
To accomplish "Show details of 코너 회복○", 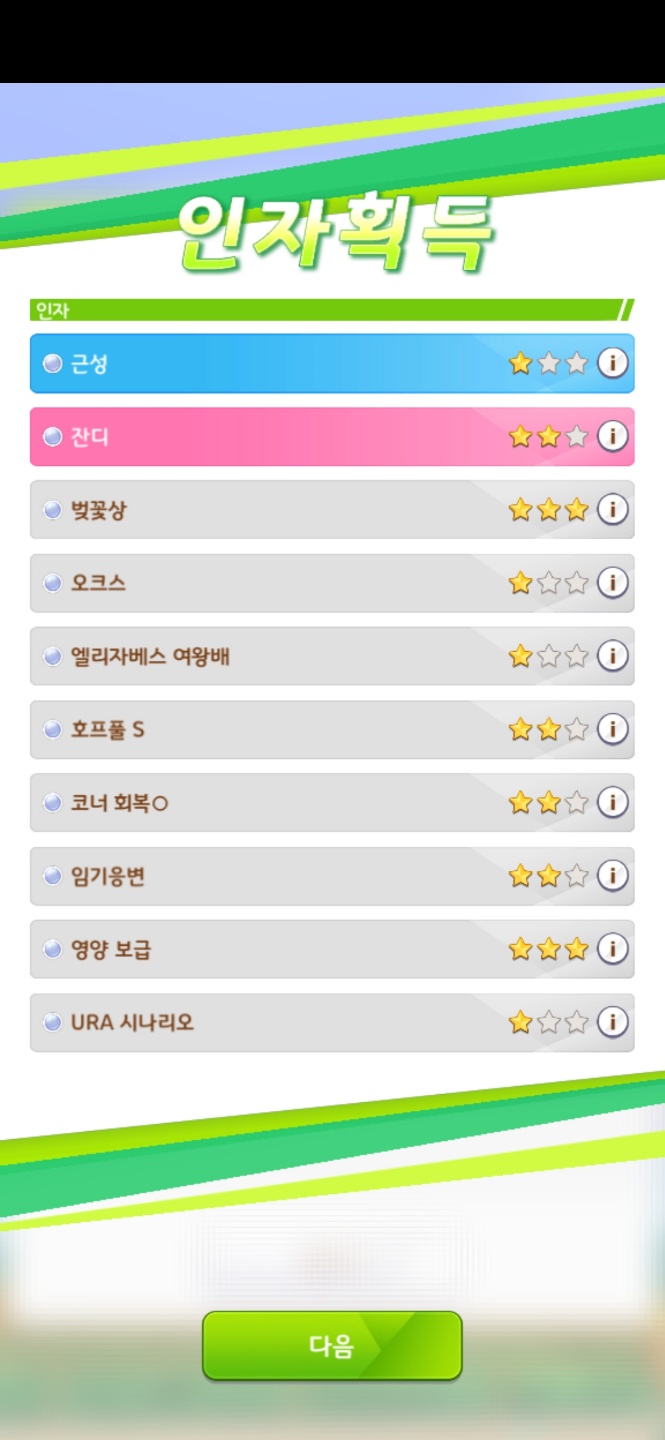I will (612, 802).
